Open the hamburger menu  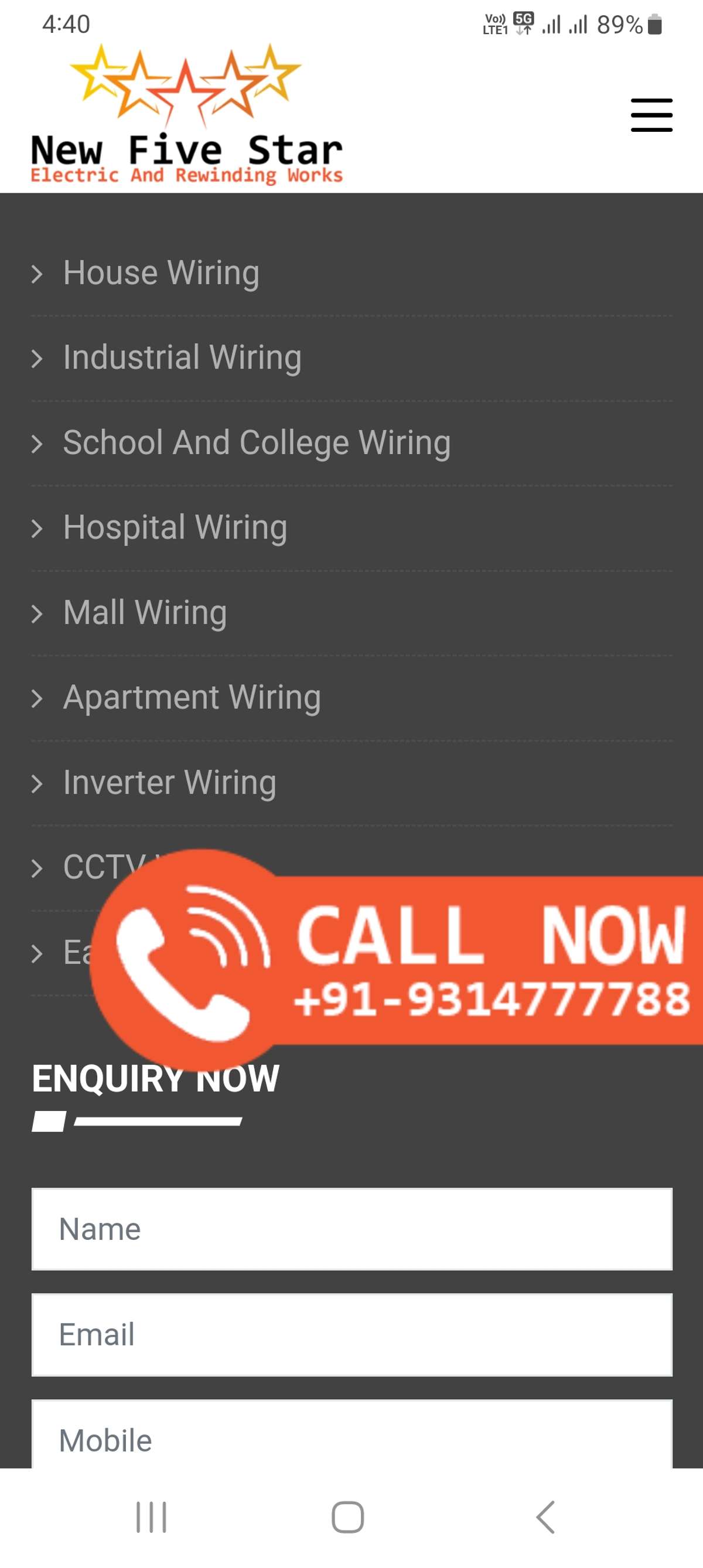(651, 115)
